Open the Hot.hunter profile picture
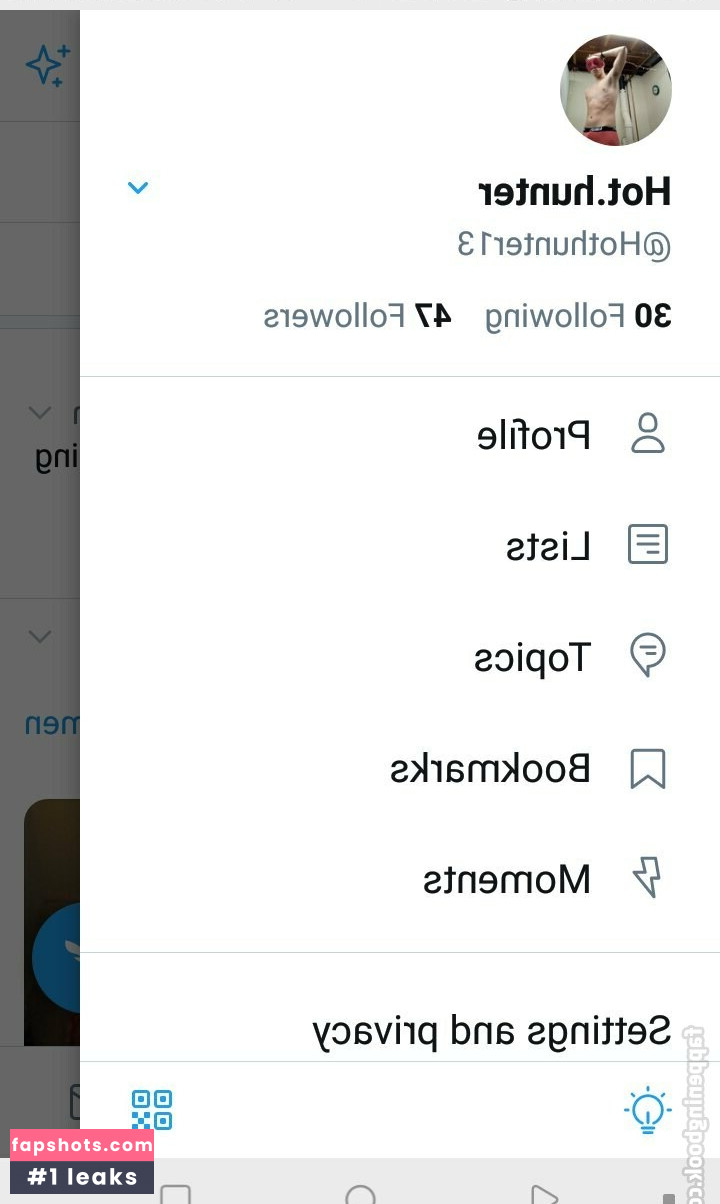Screen dimensions: 720x1204 point(615,90)
